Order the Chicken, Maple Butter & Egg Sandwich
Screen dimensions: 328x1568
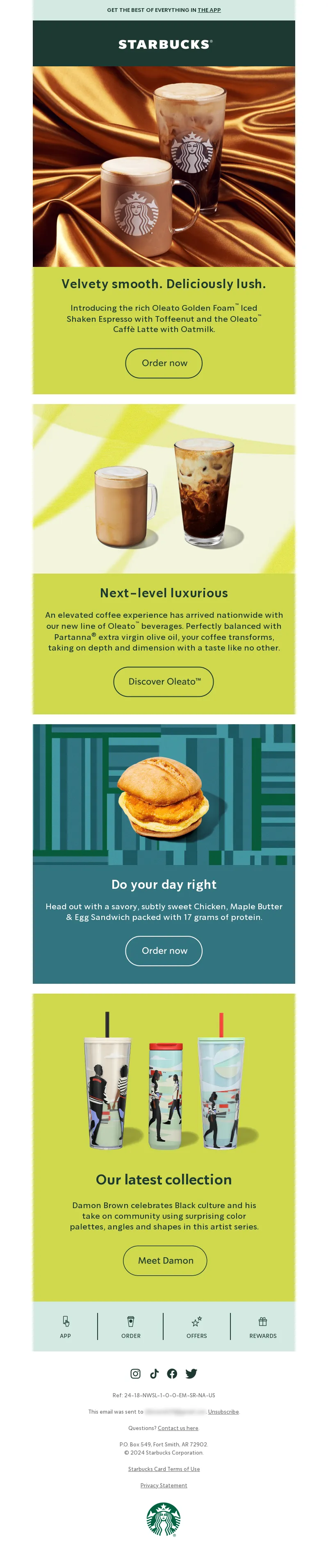(x=164, y=950)
